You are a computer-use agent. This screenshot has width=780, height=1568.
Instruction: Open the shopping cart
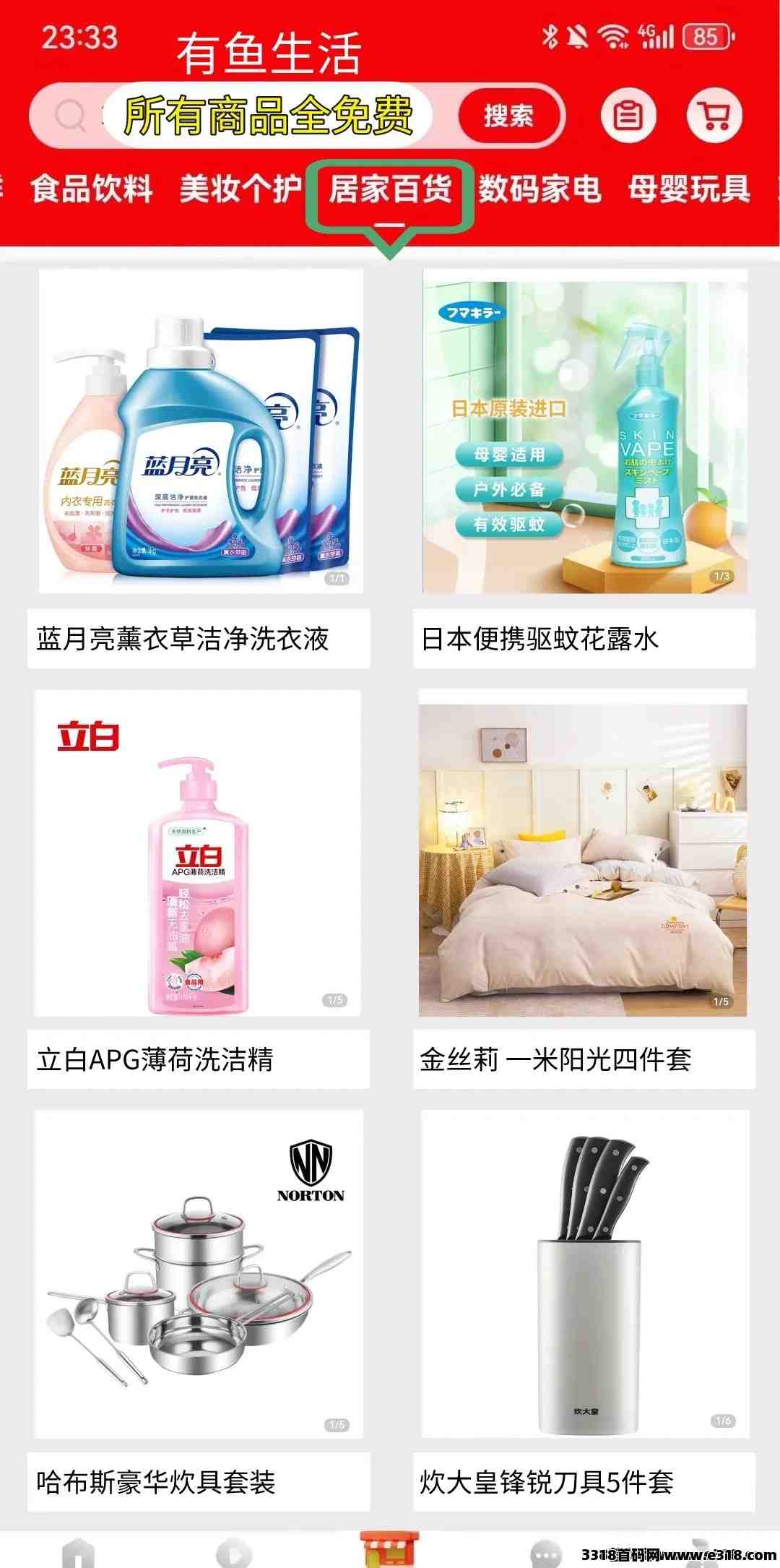[714, 116]
